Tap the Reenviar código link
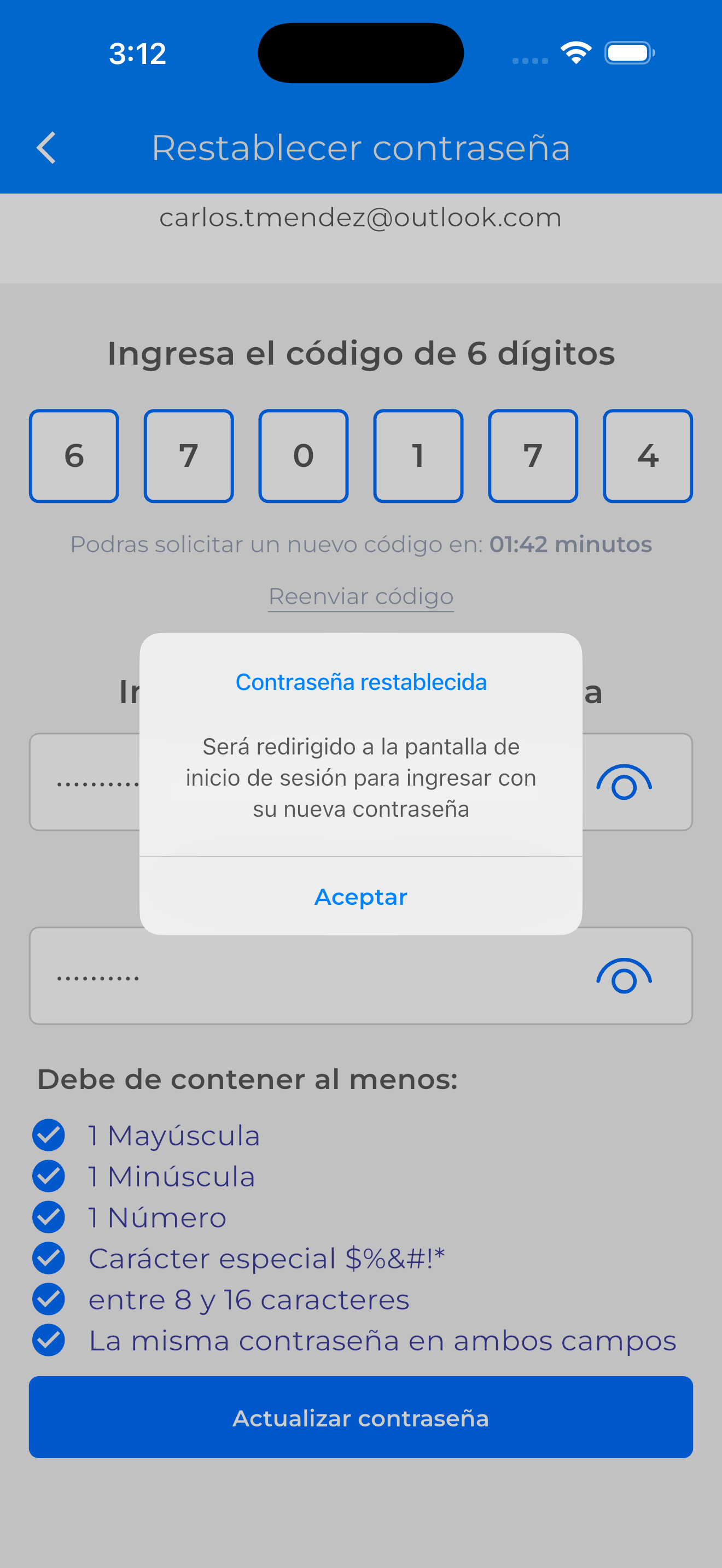The image size is (722, 1568). tap(360, 596)
